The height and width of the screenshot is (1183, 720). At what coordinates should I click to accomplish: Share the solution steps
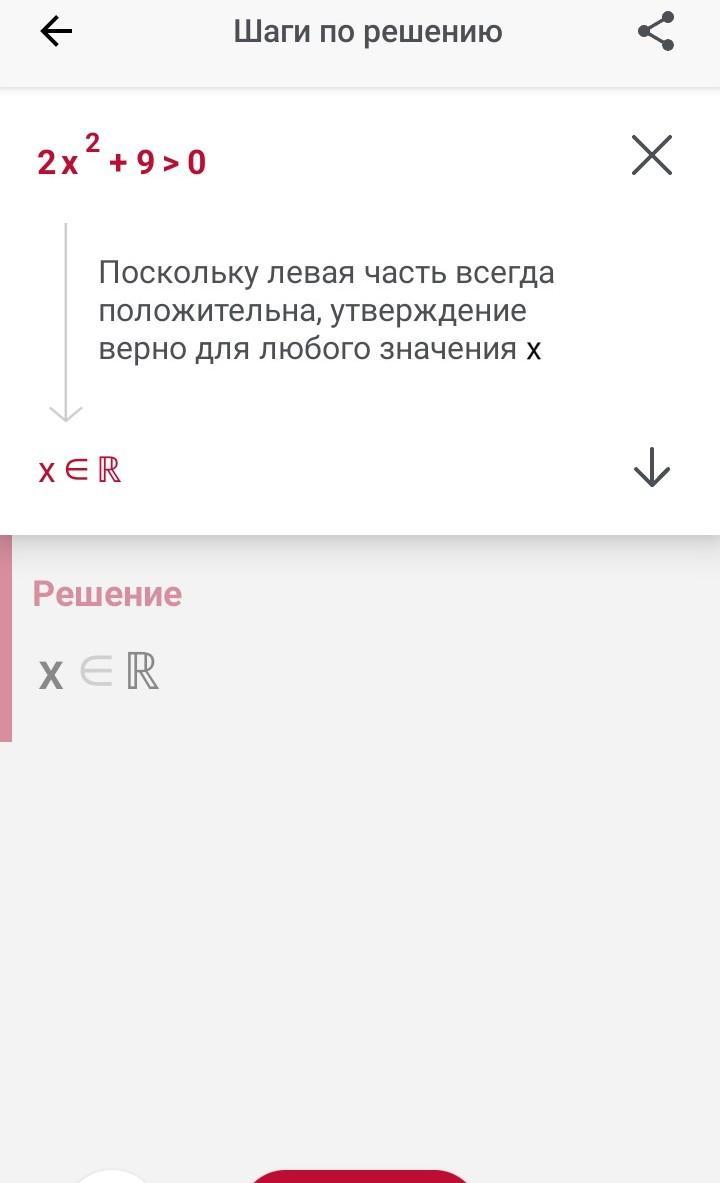coord(656,32)
